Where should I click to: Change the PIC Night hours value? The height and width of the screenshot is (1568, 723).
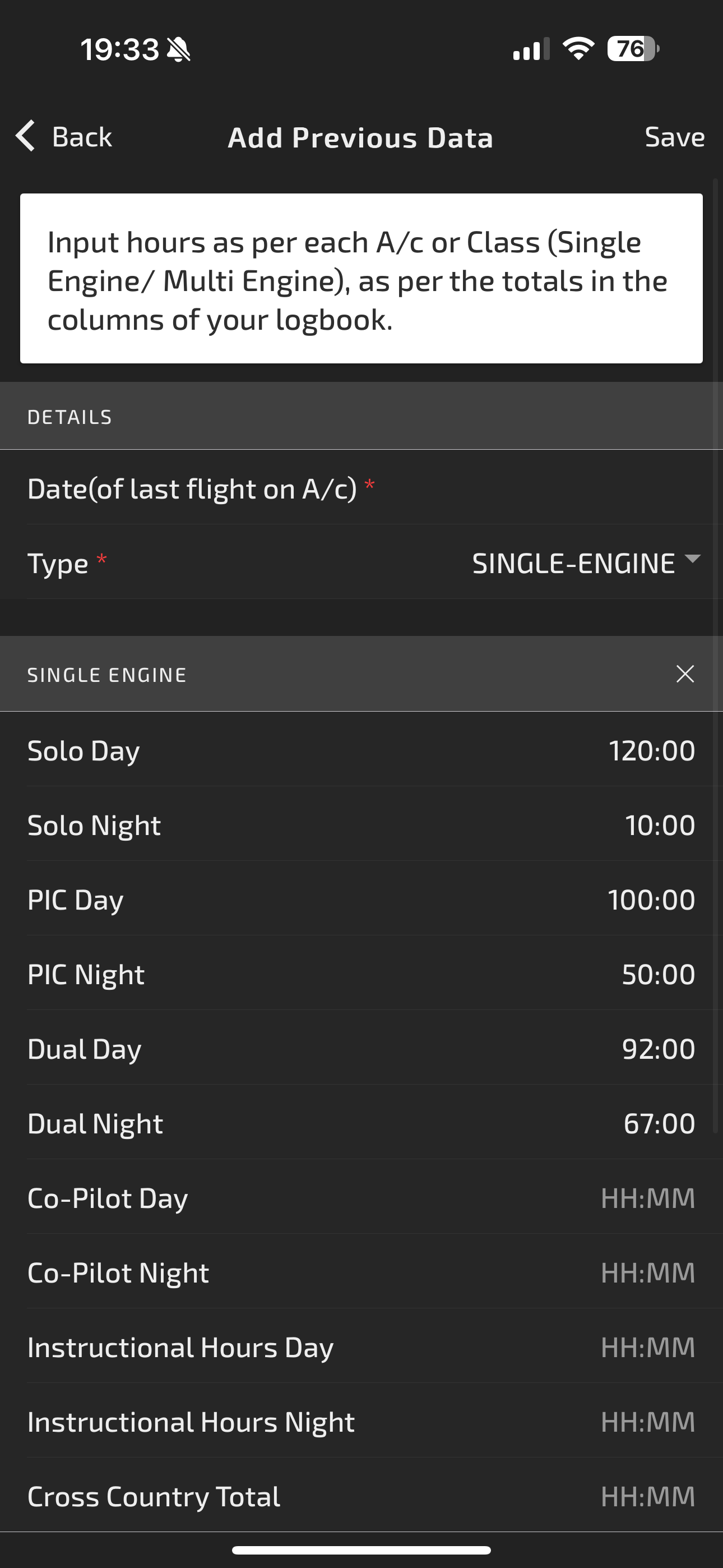pos(361,974)
